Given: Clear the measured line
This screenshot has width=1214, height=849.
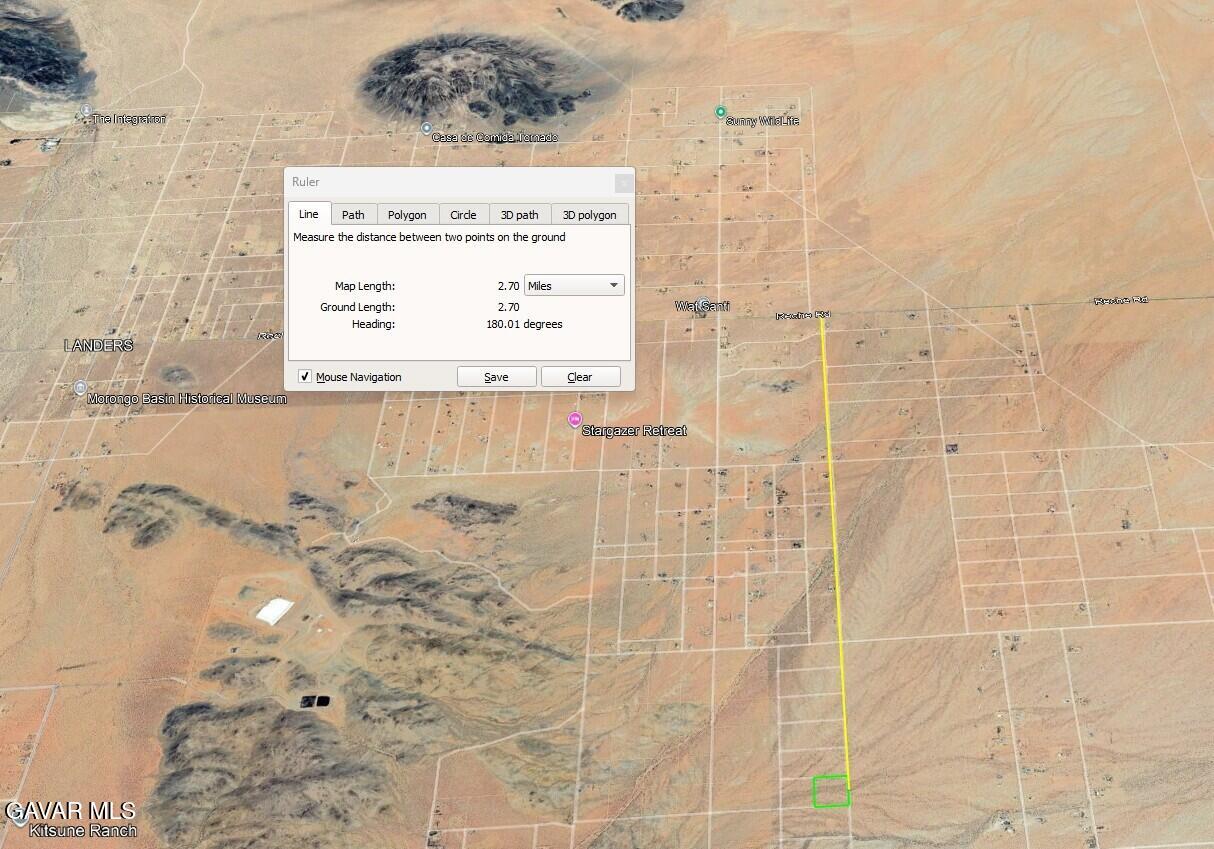Looking at the screenshot, I should (x=580, y=377).
